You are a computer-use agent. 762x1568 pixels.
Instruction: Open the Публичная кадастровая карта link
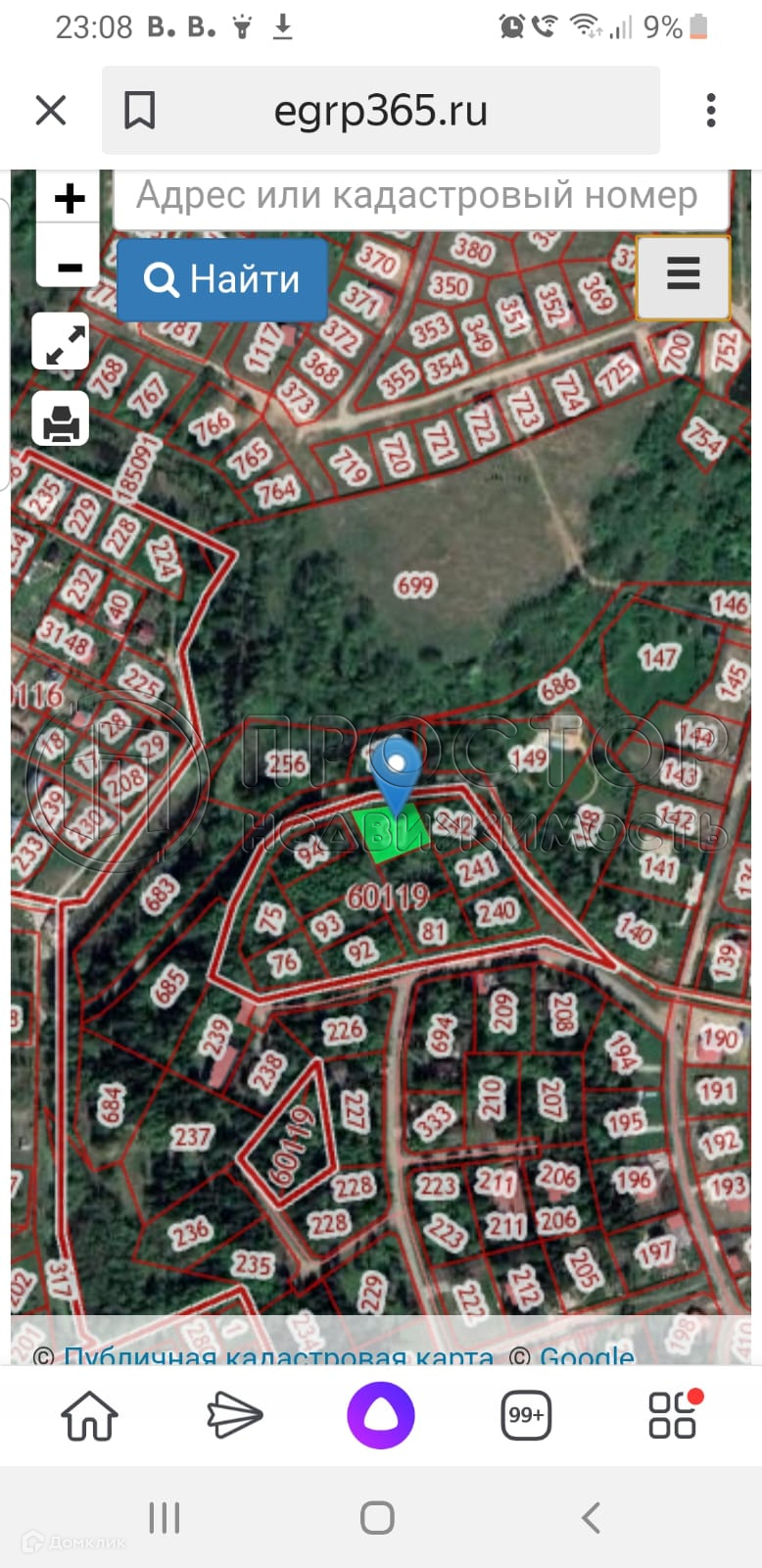[278, 1356]
